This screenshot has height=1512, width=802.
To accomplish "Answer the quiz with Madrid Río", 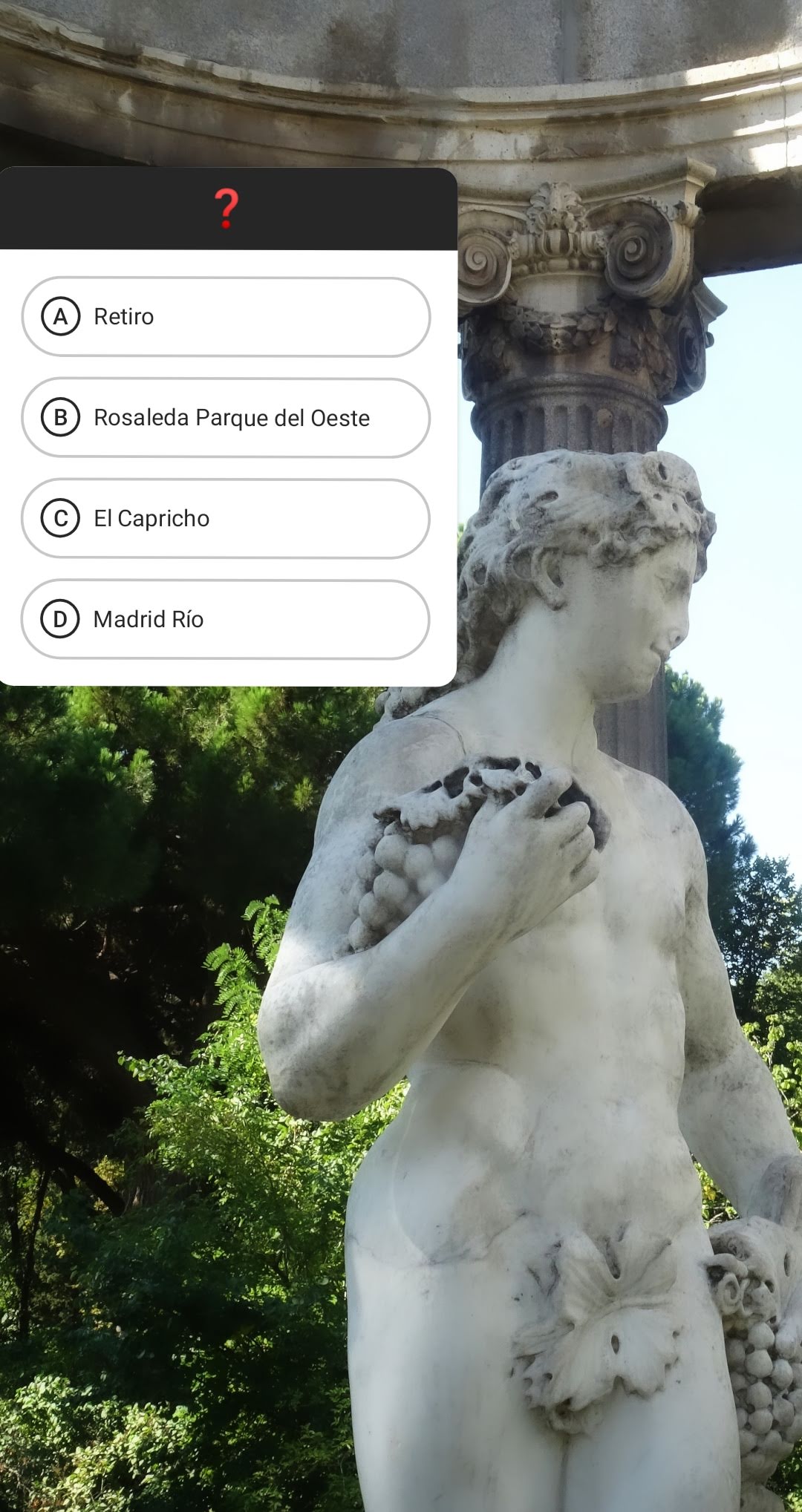I will (226, 619).
